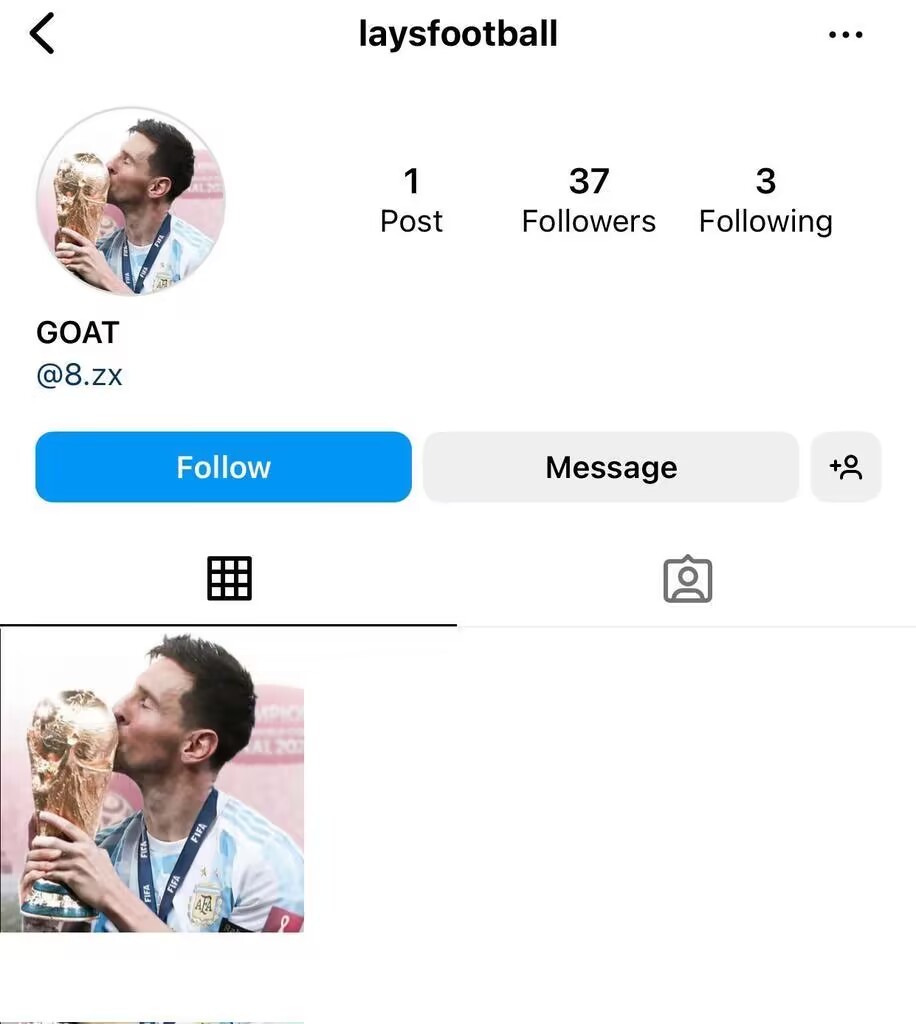Open the trophy-kiss post thumbnail
This screenshot has width=916, height=1024.
(152, 781)
